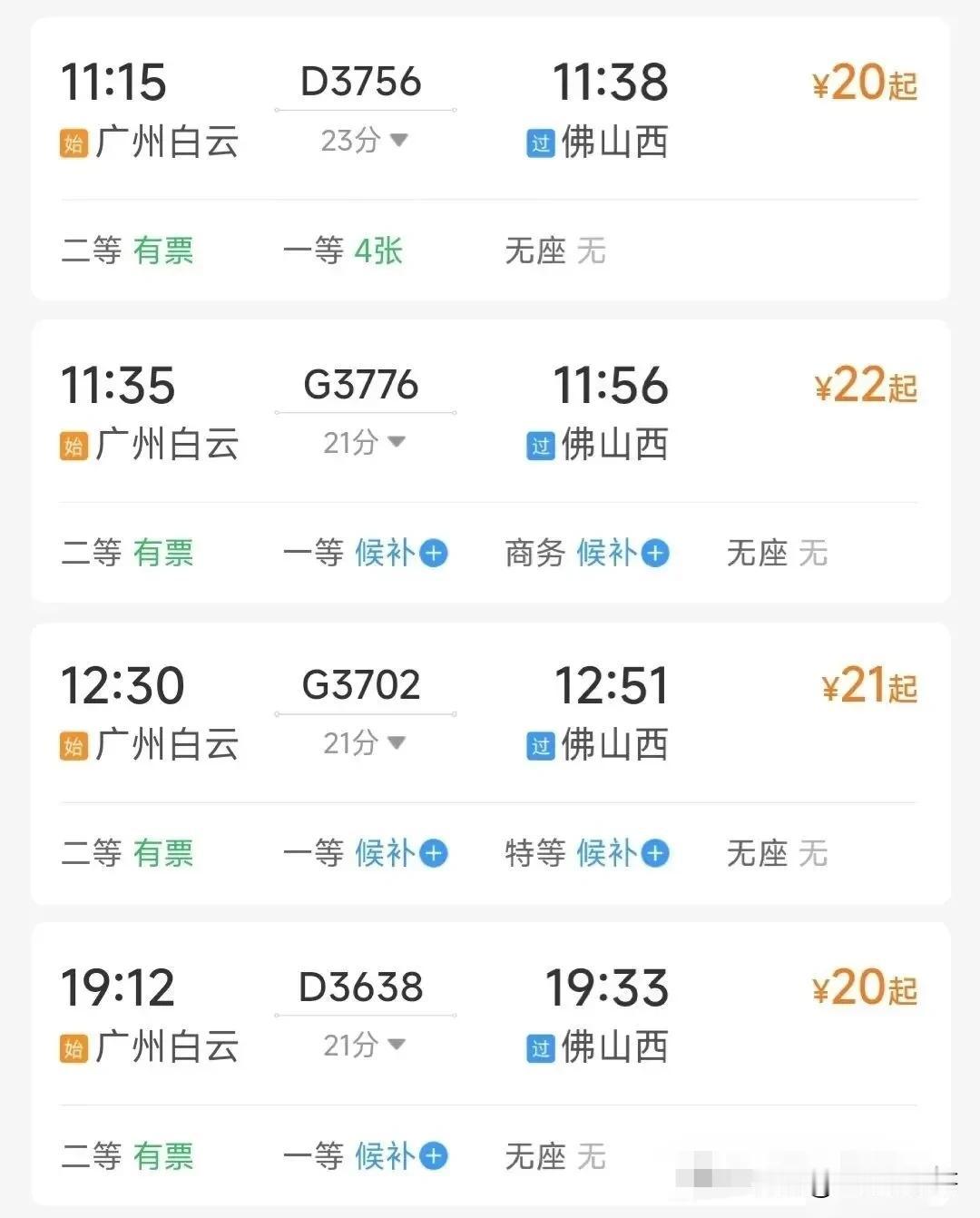Viewport: 980px width, 1218px height.
Task: Tap the waitlist plus icon for D3638 first class
Action: point(433,1157)
